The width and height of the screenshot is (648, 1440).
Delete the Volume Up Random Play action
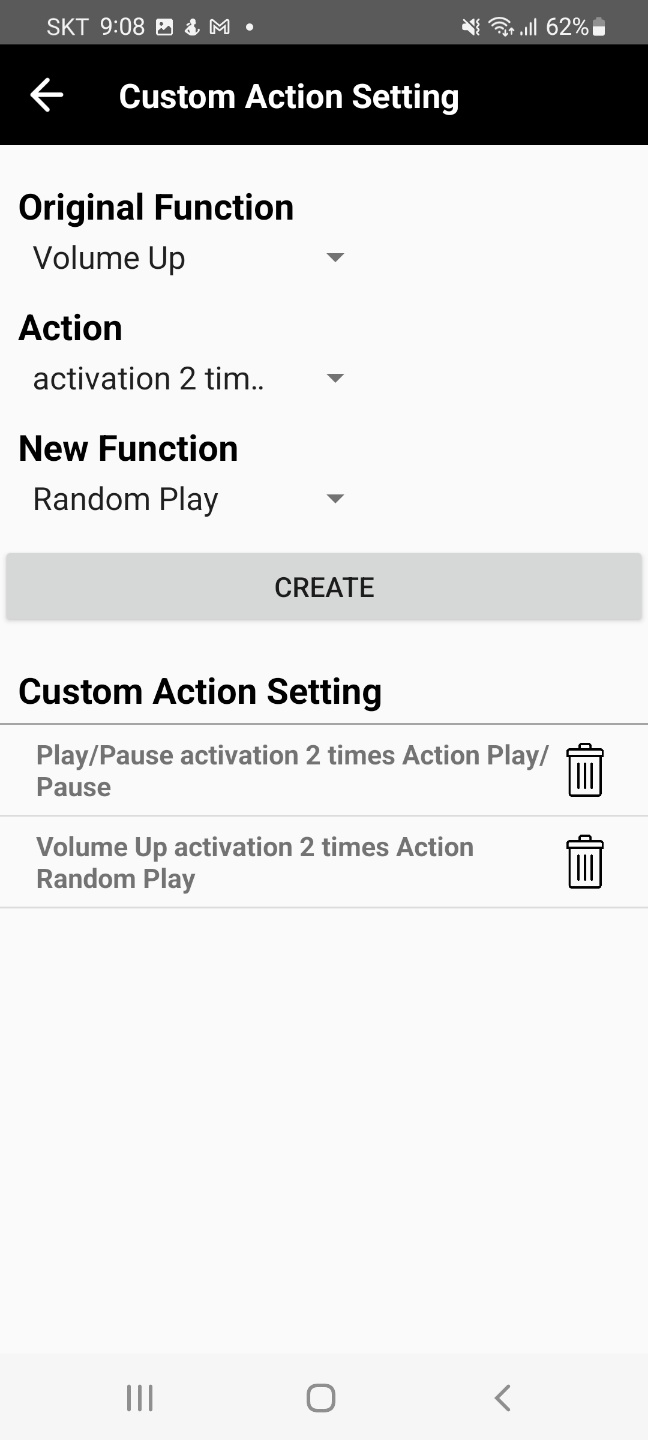585,862
